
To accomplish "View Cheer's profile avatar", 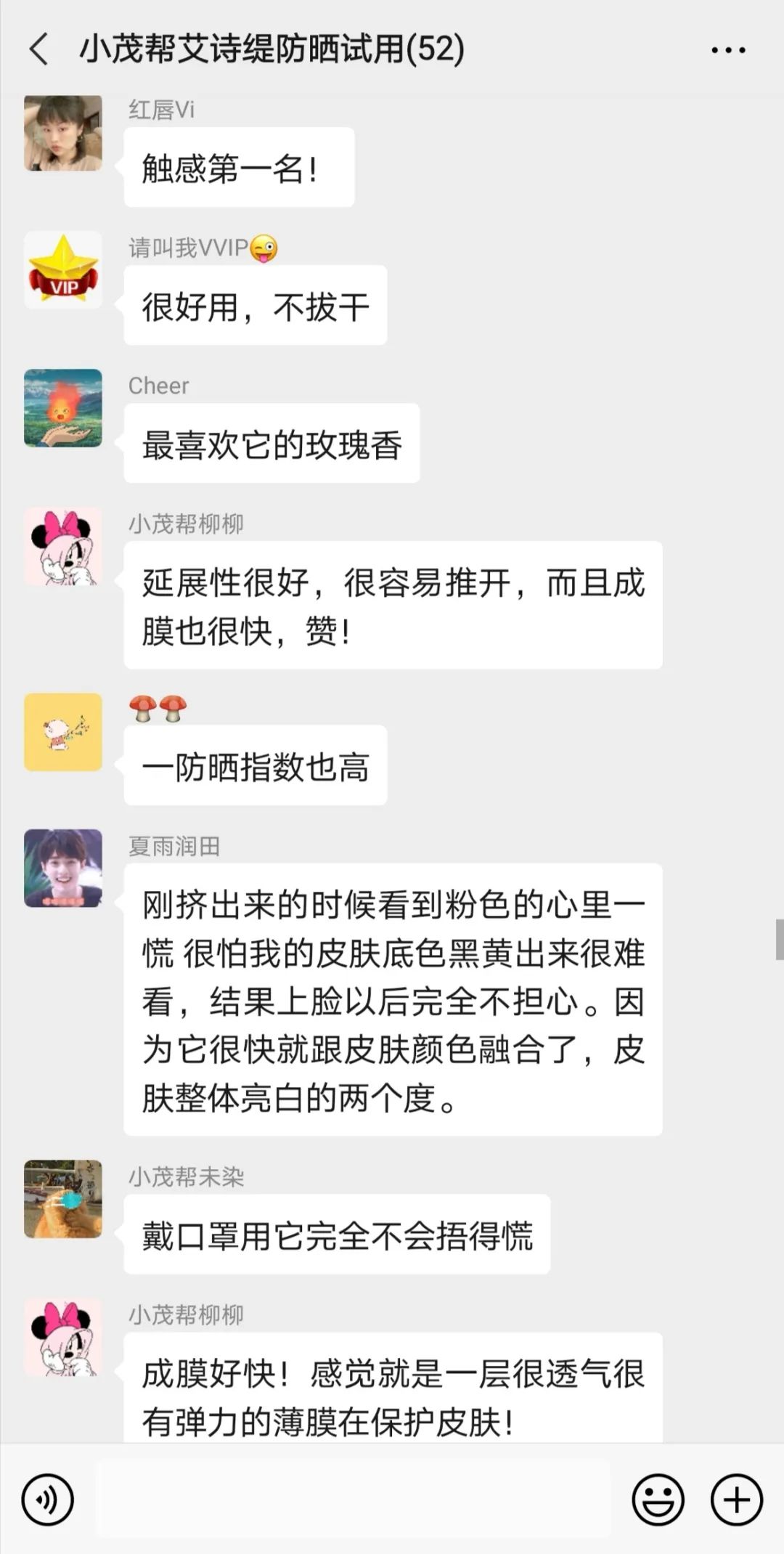I will point(63,408).
